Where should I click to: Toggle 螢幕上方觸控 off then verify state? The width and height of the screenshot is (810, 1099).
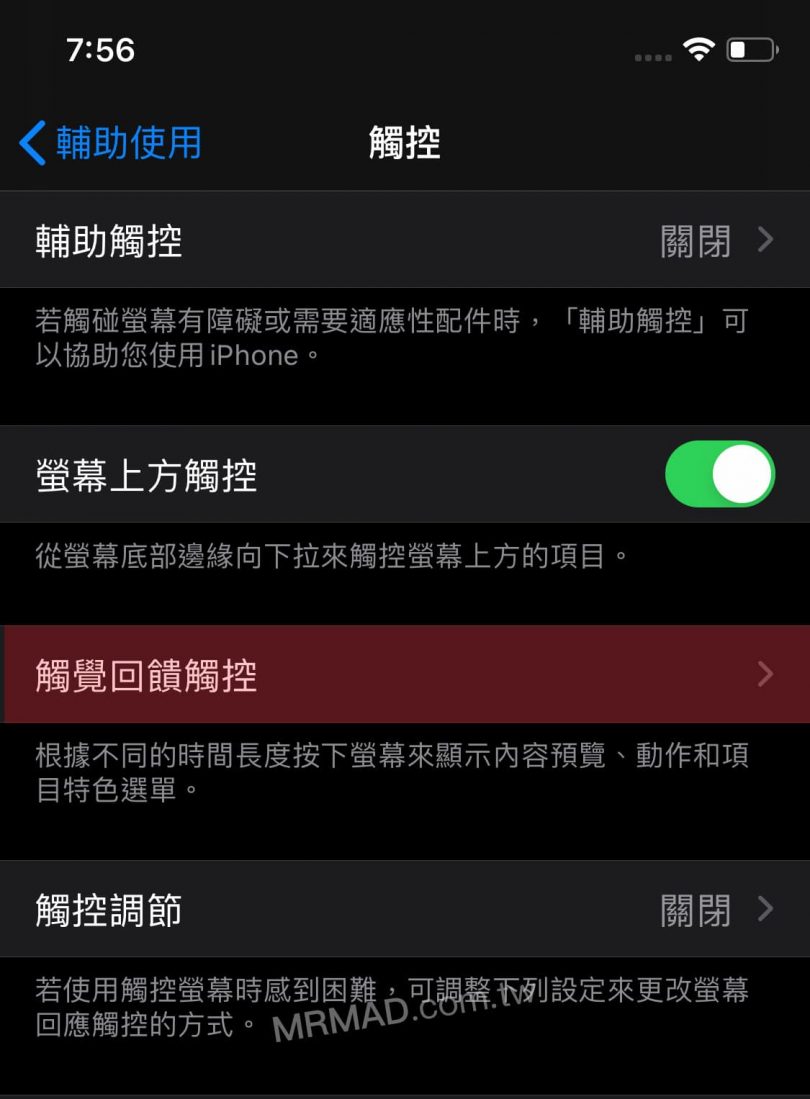[x=719, y=474]
